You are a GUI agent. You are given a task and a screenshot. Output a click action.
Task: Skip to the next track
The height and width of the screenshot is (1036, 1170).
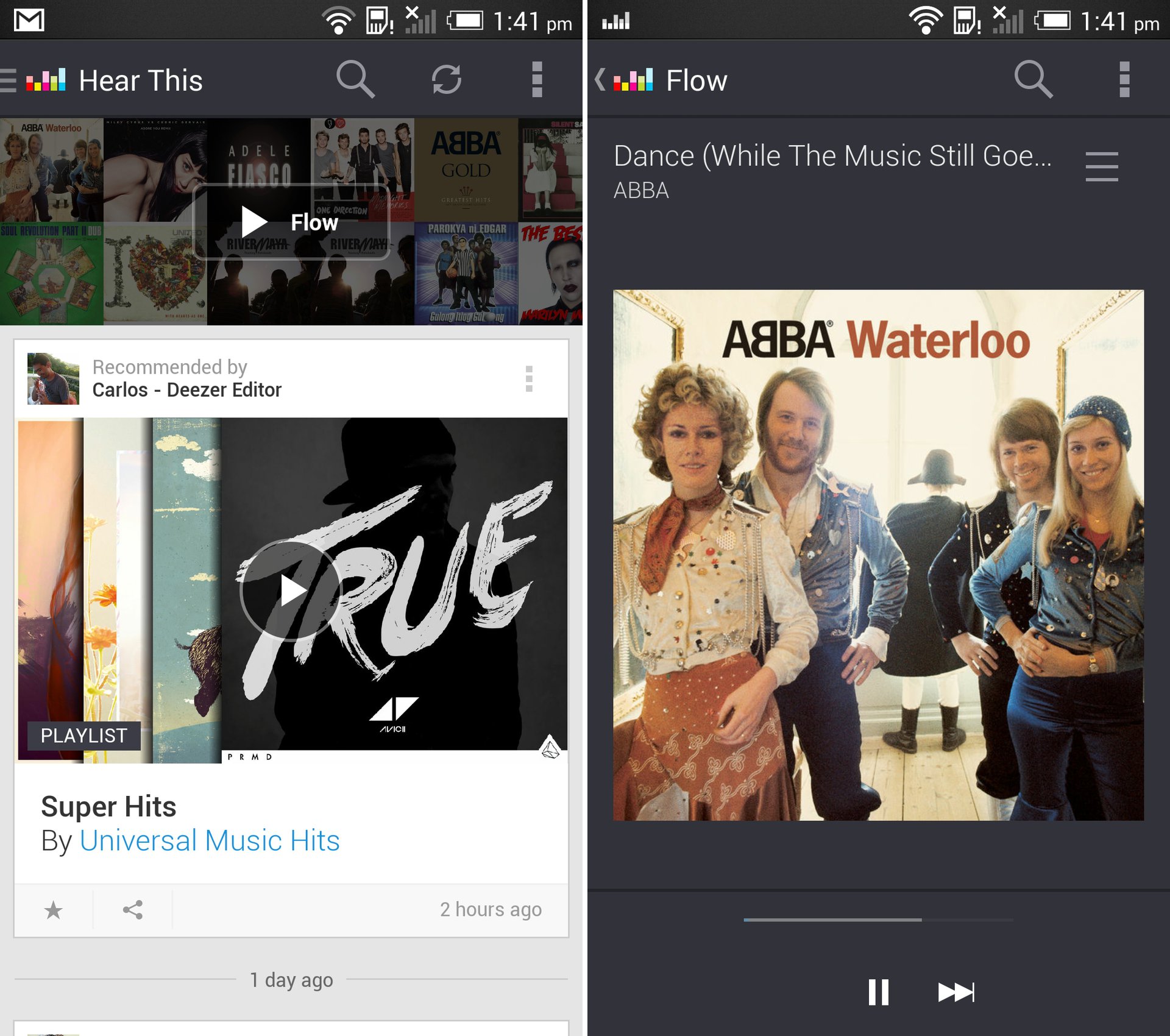point(956,992)
